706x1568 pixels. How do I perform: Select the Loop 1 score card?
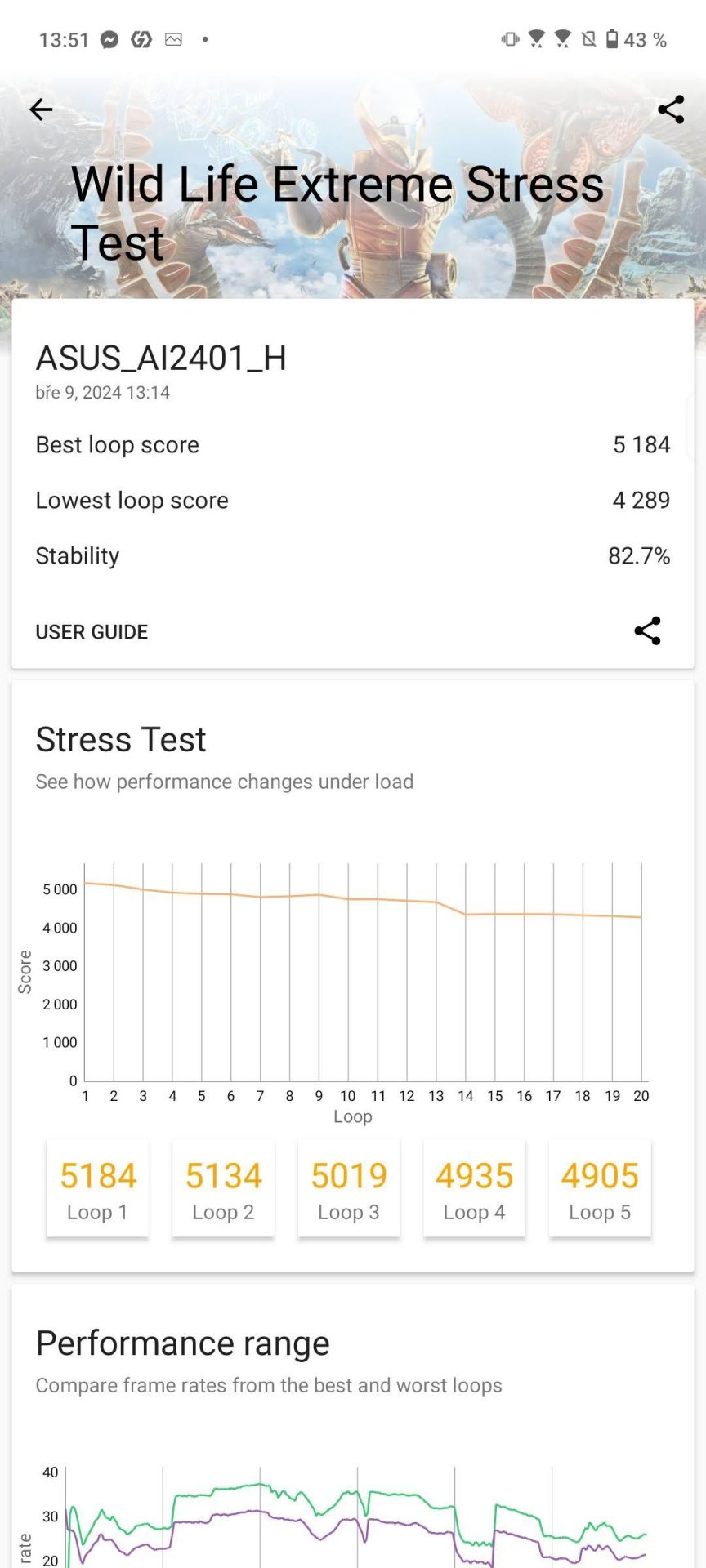click(98, 1189)
